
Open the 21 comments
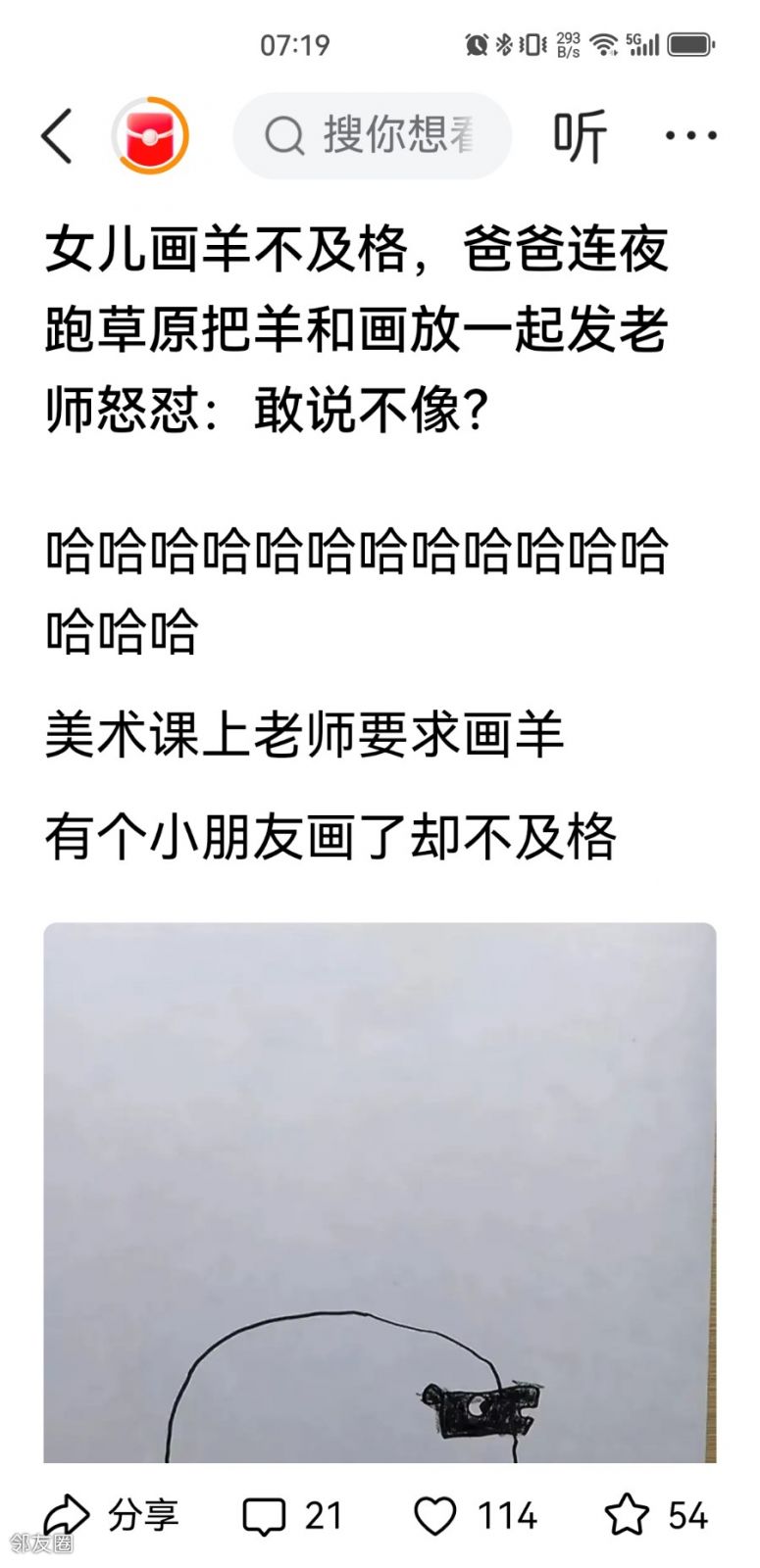(x=292, y=1515)
